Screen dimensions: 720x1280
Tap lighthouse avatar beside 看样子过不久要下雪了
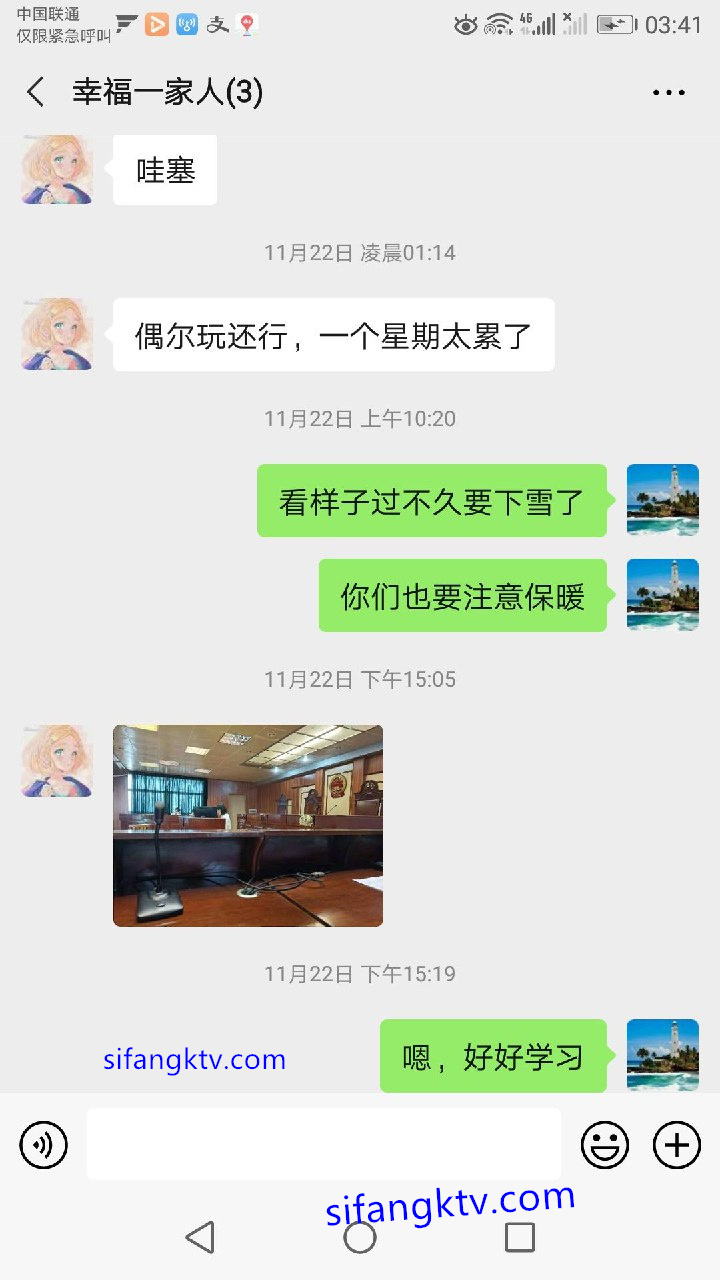click(x=662, y=500)
